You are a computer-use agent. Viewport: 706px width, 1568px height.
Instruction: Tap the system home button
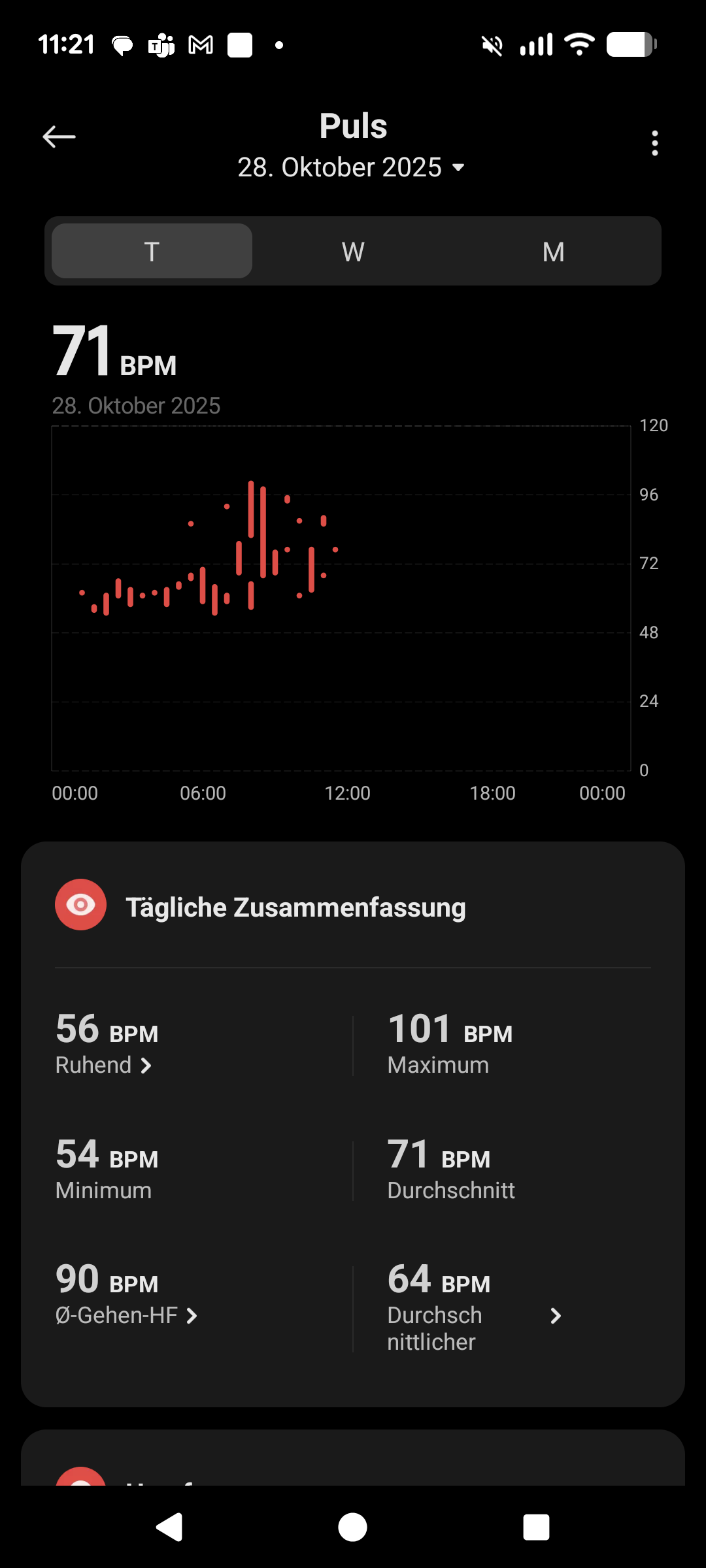[x=352, y=1527]
